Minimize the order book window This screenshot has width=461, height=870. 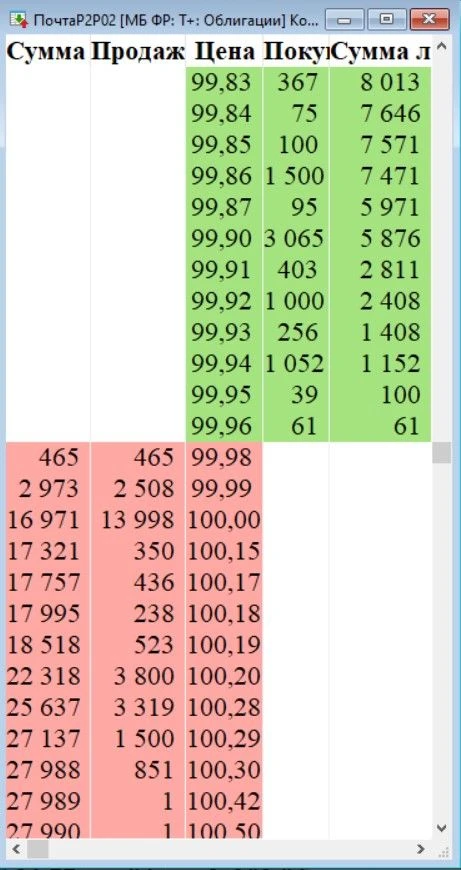344,20
